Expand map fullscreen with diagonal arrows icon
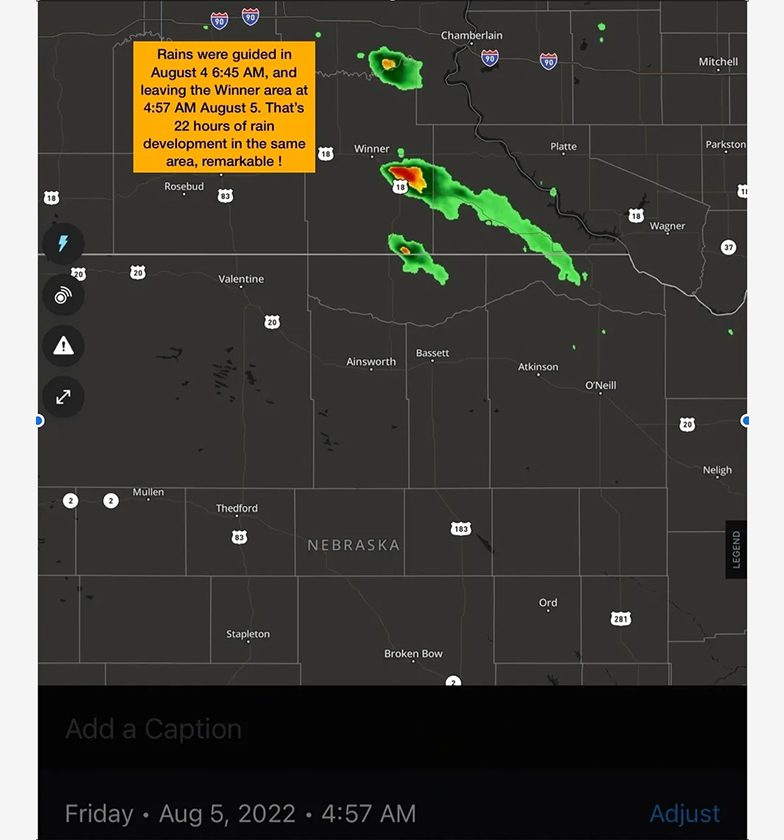This screenshot has height=840, width=784. tap(63, 396)
